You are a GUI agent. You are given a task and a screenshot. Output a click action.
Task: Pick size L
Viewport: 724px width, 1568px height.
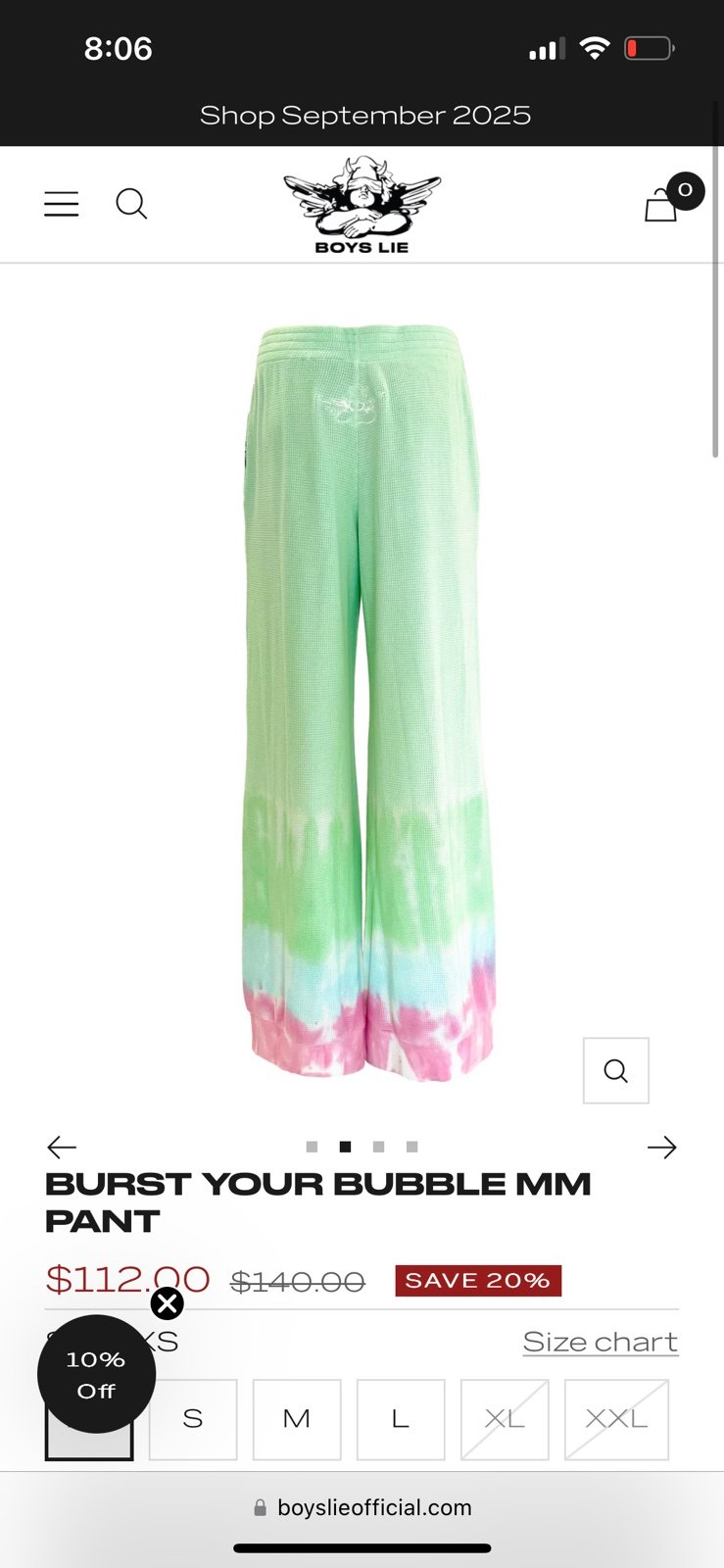[401, 1419]
